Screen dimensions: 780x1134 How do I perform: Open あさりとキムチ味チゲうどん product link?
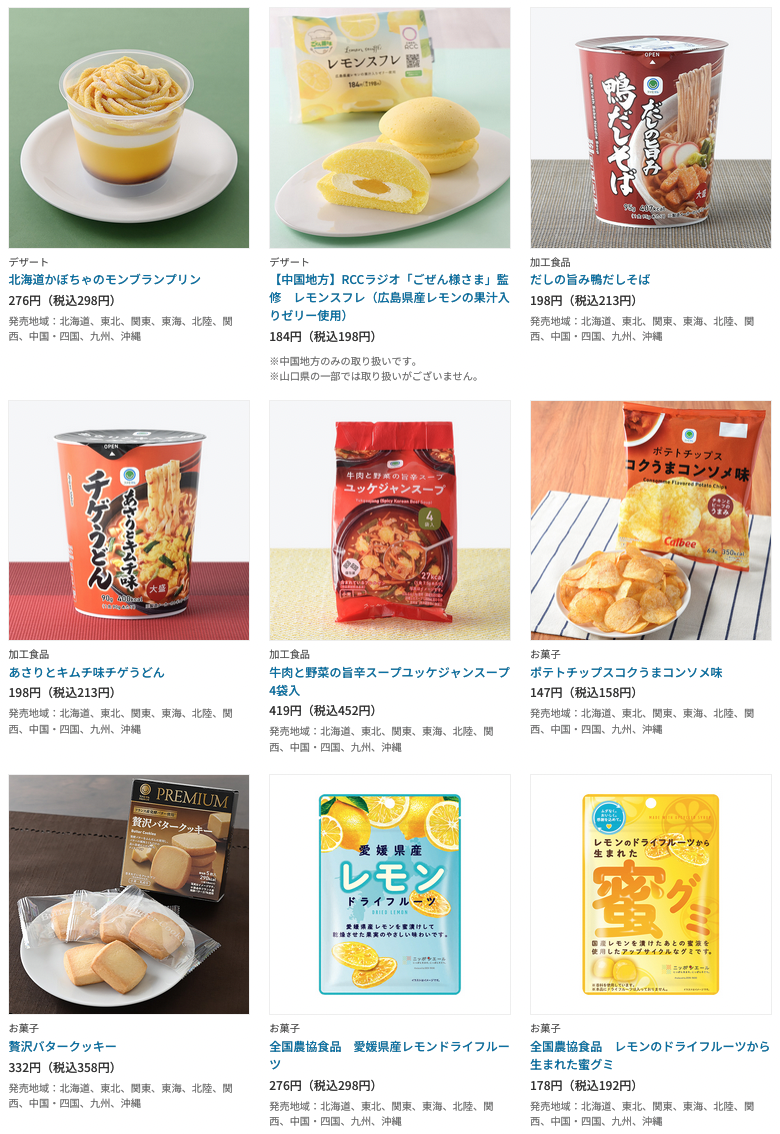pyautogui.click(x=87, y=672)
